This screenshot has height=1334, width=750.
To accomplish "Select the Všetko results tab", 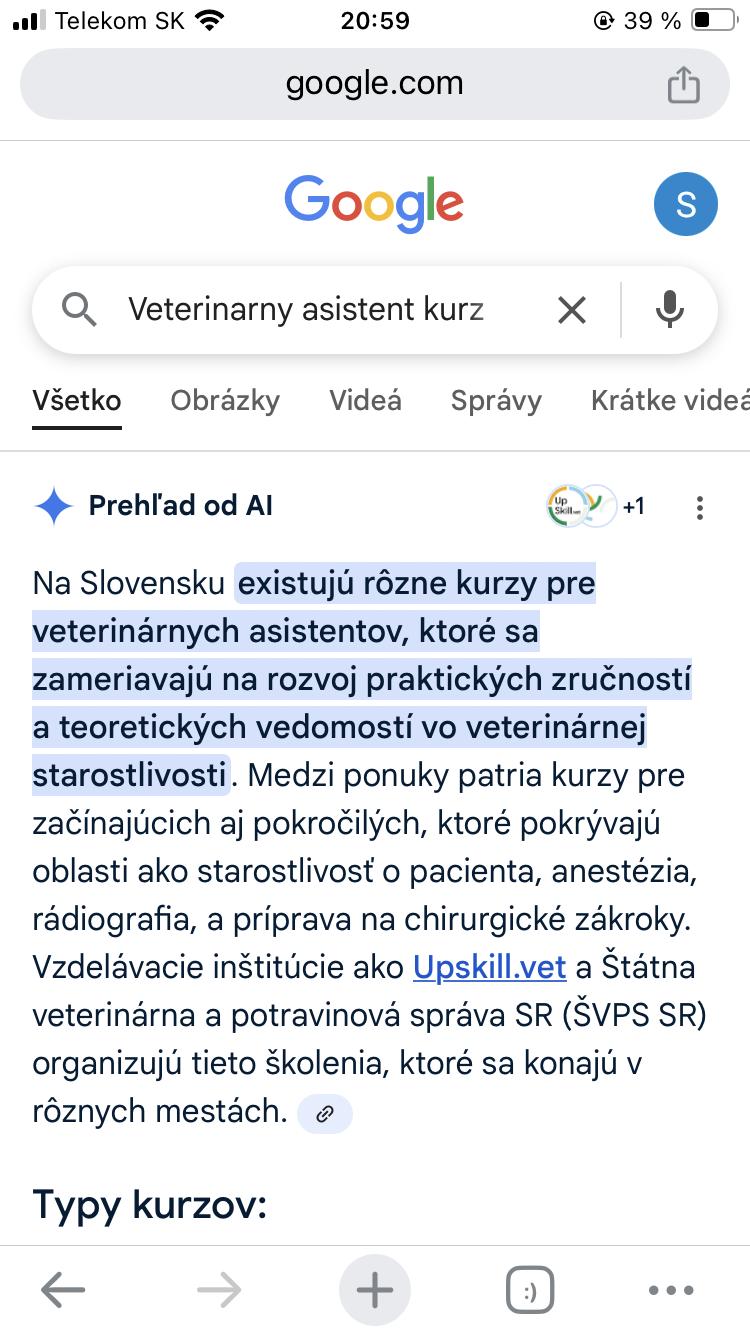I will (76, 401).
